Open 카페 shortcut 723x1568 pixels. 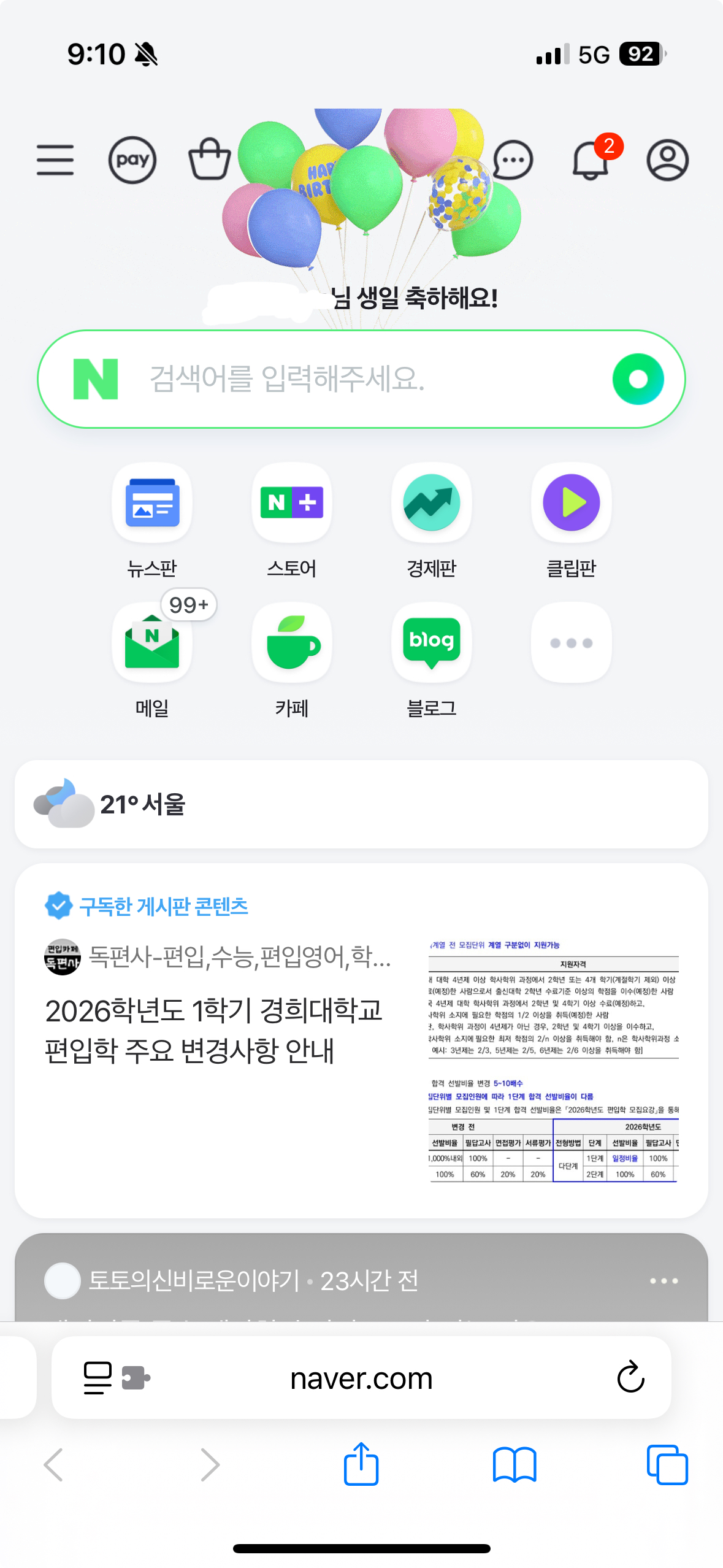292,661
